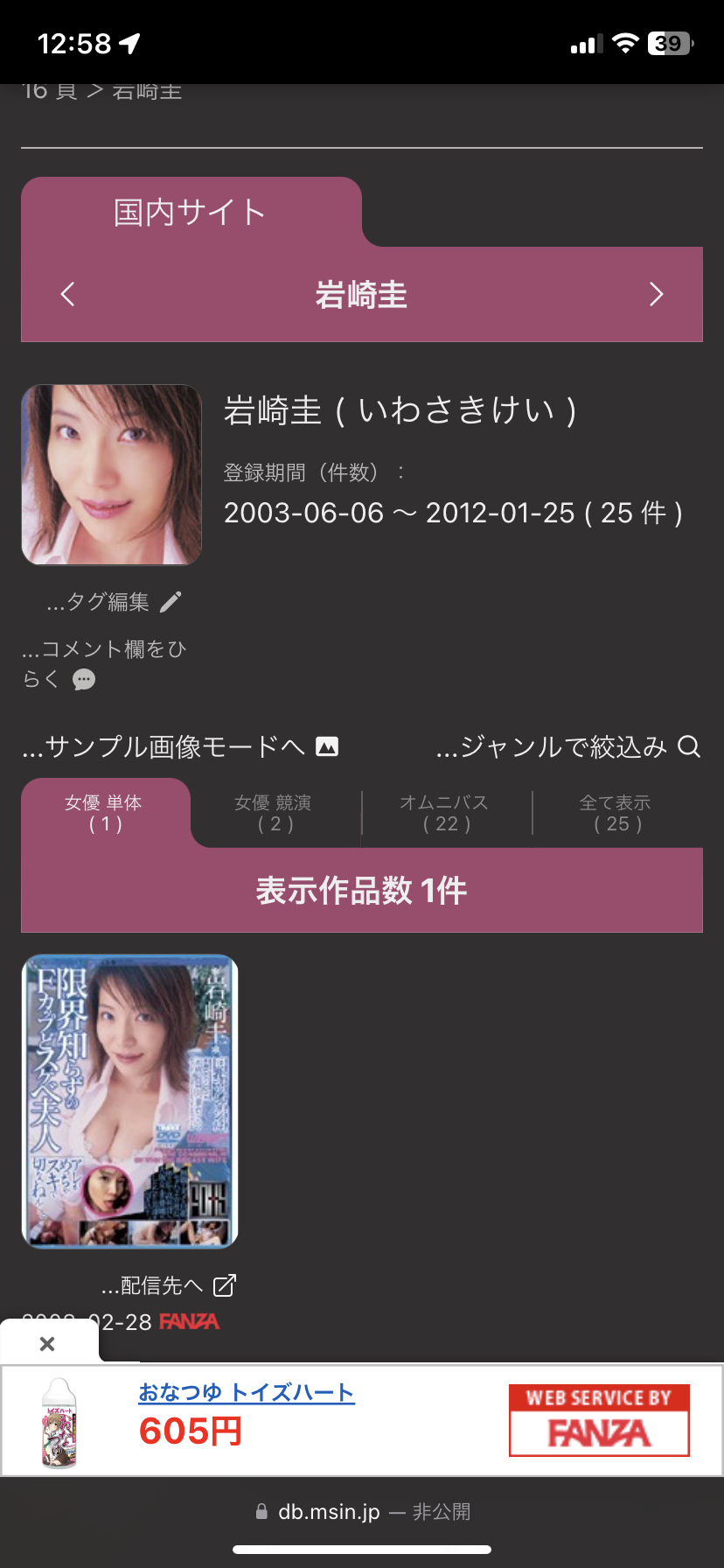724x1568 pixels.
Task: Select the 国内サイト tab
Action: 190,213
